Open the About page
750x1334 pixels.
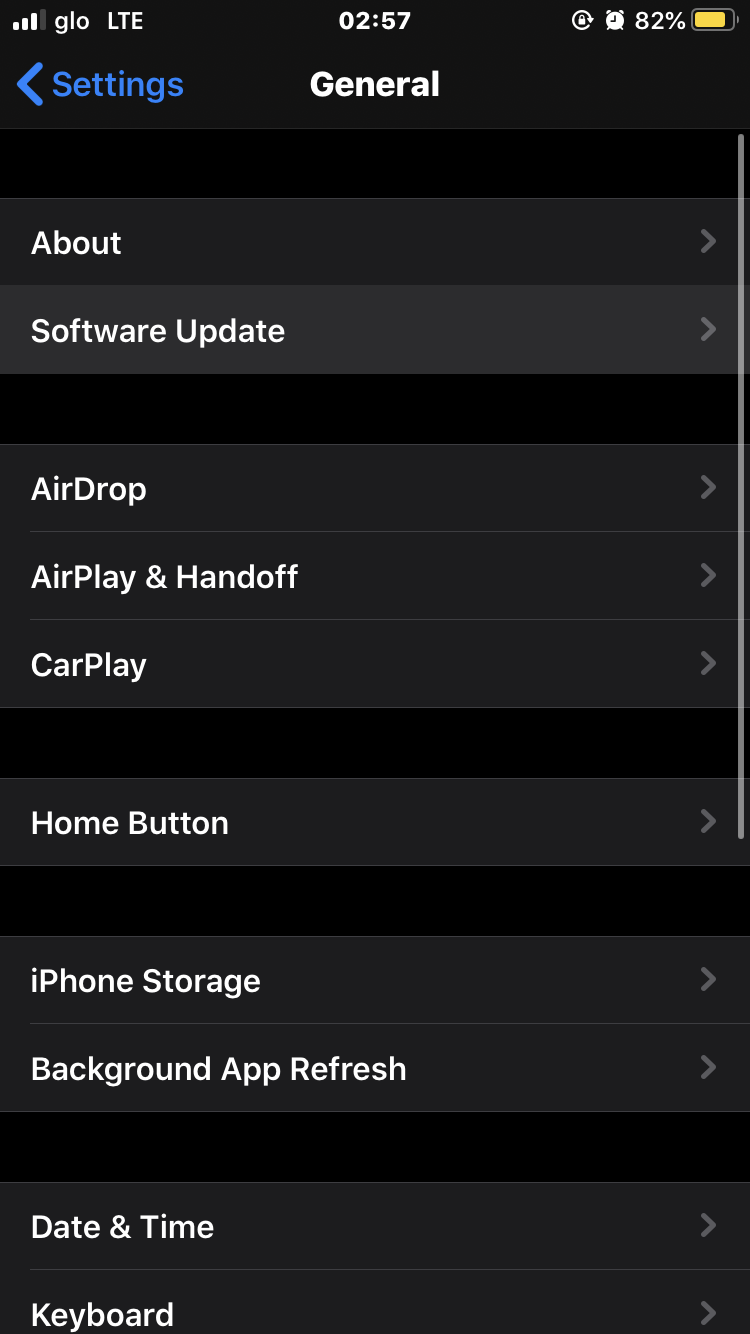(x=375, y=242)
